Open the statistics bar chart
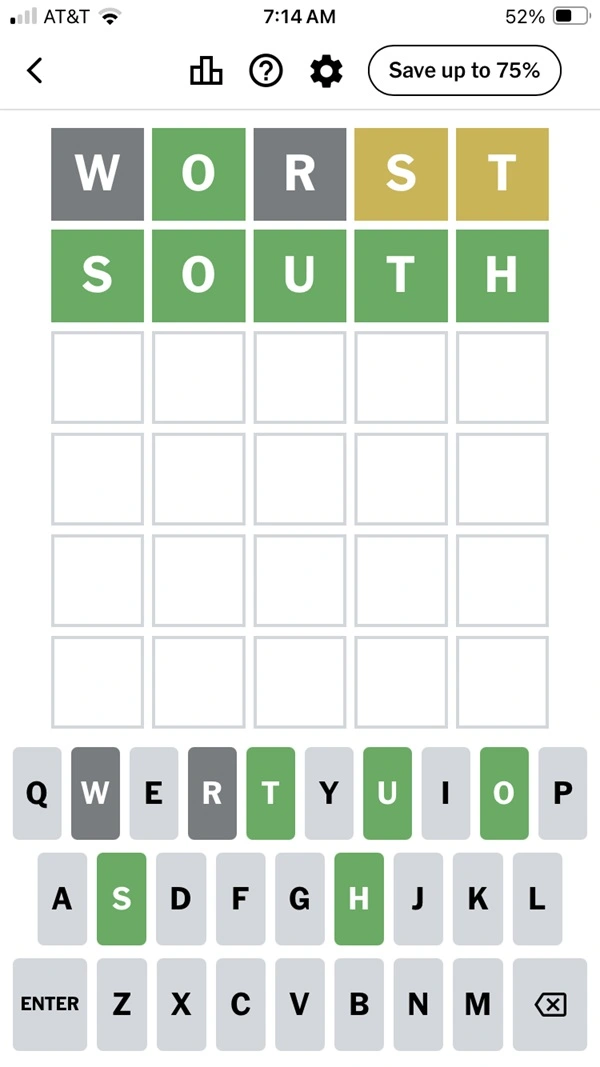 coord(206,70)
